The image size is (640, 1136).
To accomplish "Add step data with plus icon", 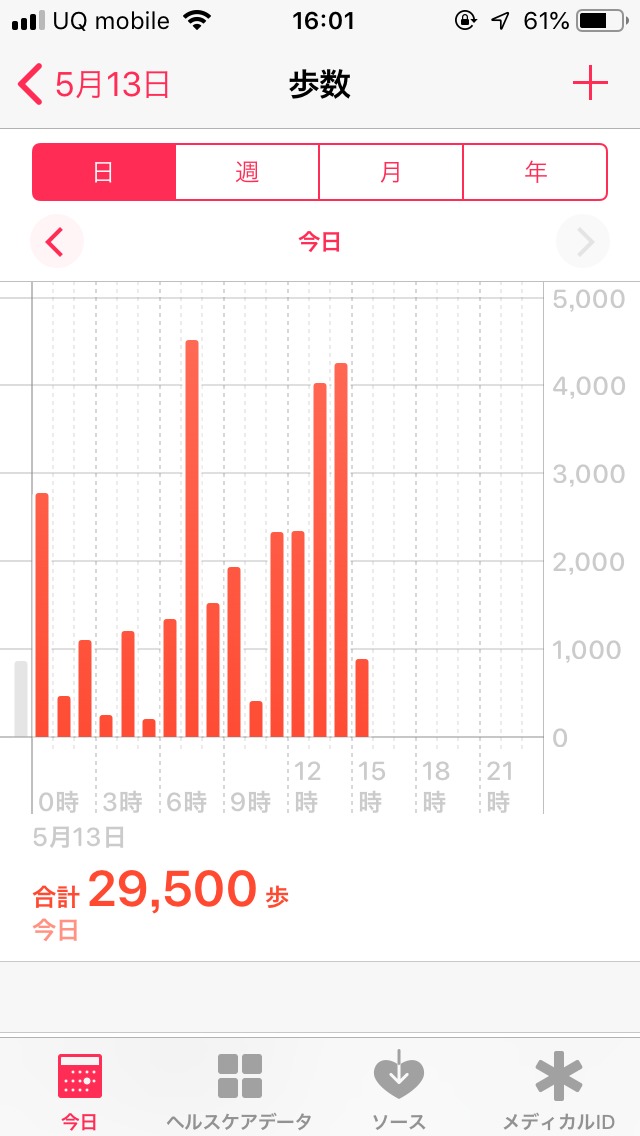I will tap(590, 85).
